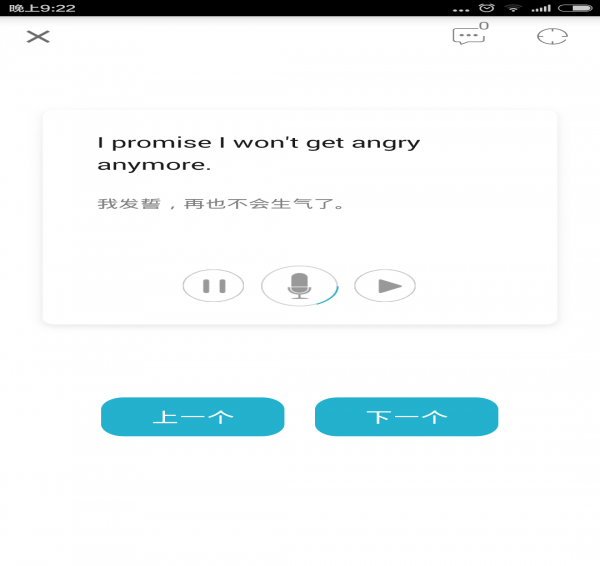The height and width of the screenshot is (566, 600).
Task: Open the comments bubble icon
Action: 468,36
